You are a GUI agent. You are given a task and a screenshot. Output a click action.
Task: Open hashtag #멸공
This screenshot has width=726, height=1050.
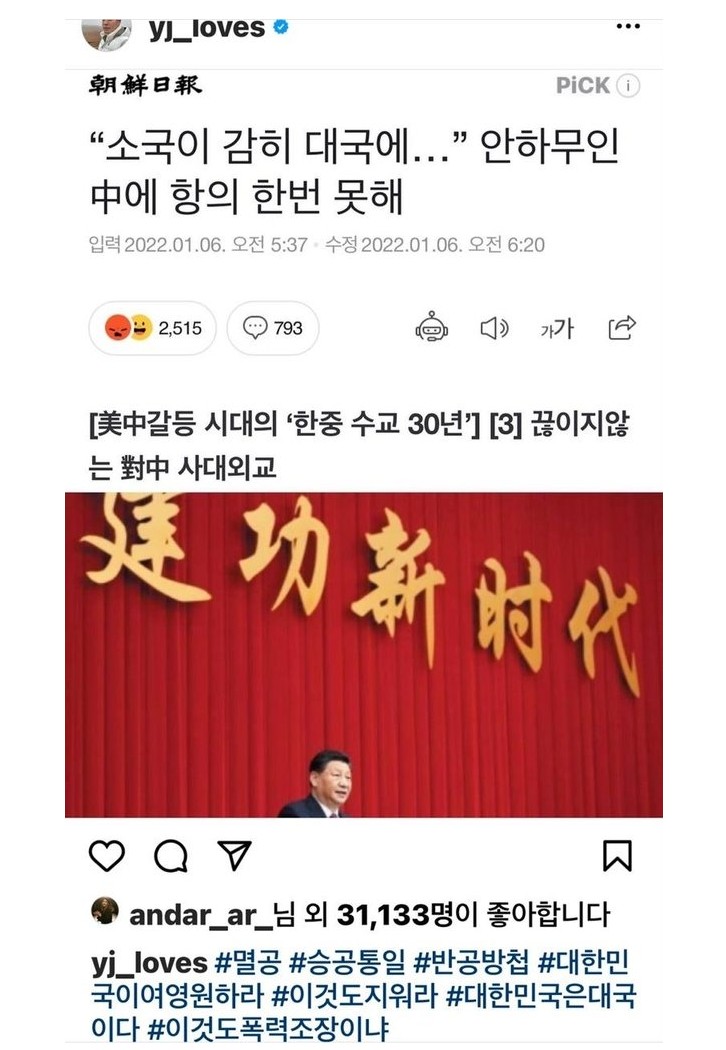pyautogui.click(x=248, y=964)
